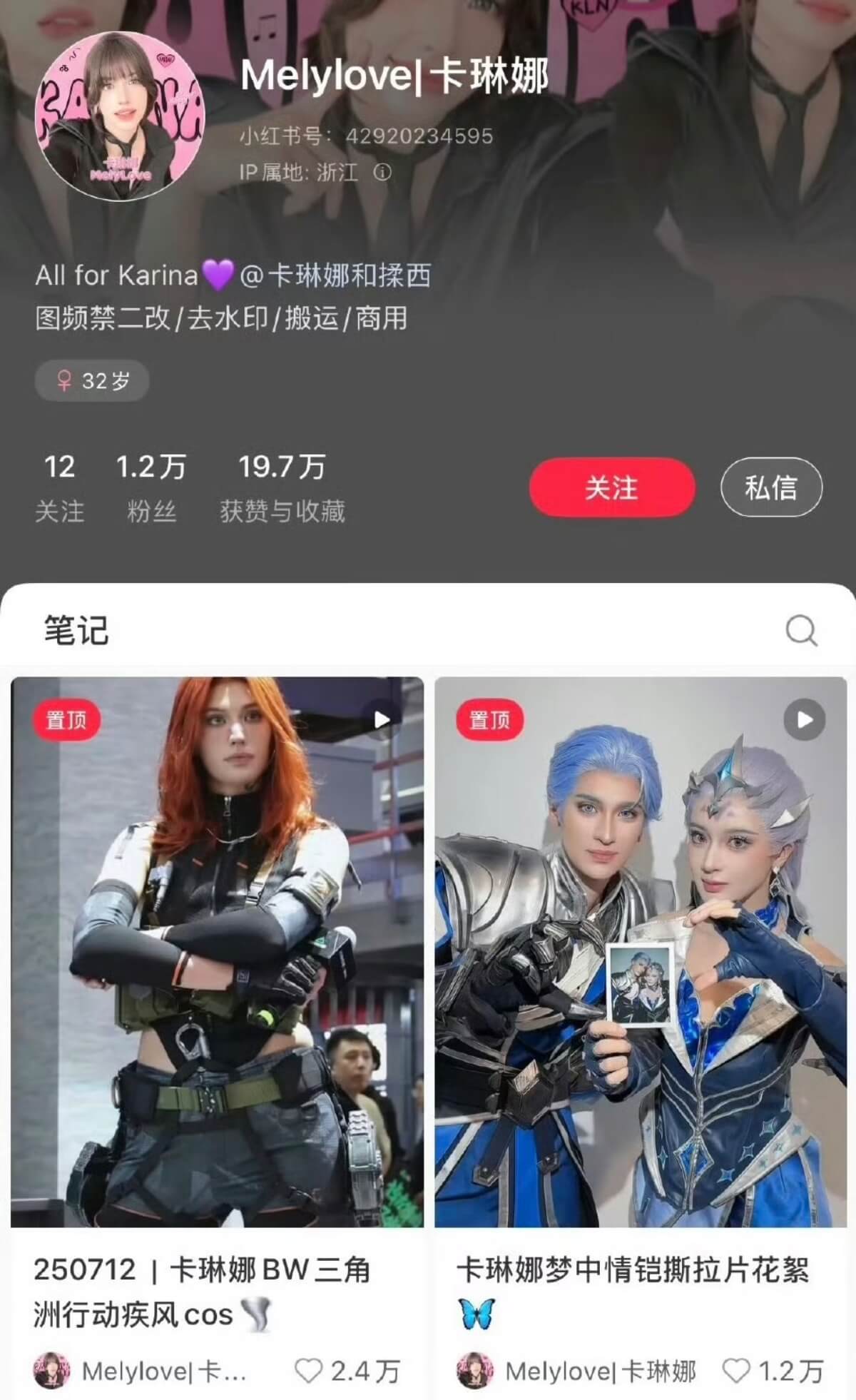View 19.7万 获赞与收藏 likes details
Viewport: 856px width, 1400px height.
pos(282,487)
